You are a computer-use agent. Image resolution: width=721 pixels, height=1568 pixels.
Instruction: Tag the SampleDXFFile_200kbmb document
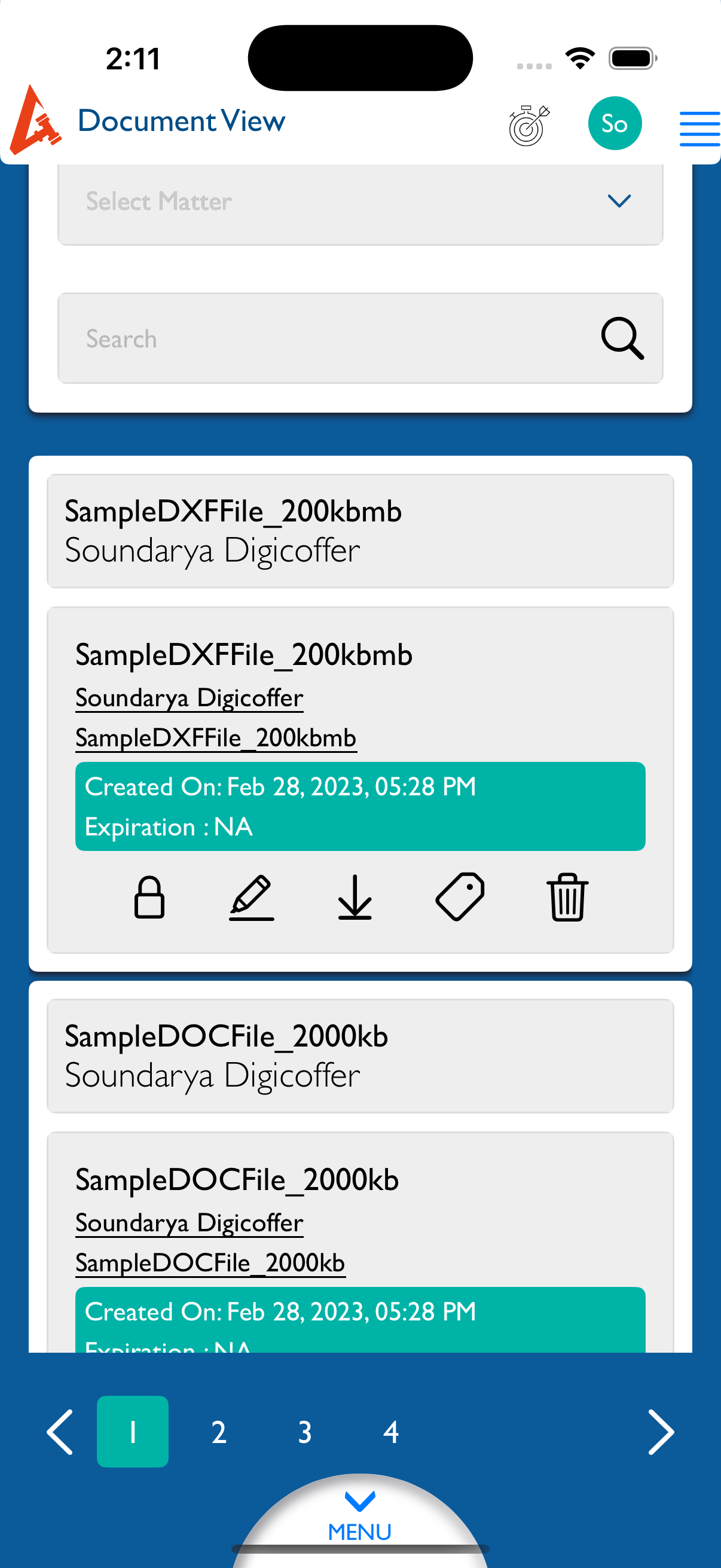coord(460,896)
